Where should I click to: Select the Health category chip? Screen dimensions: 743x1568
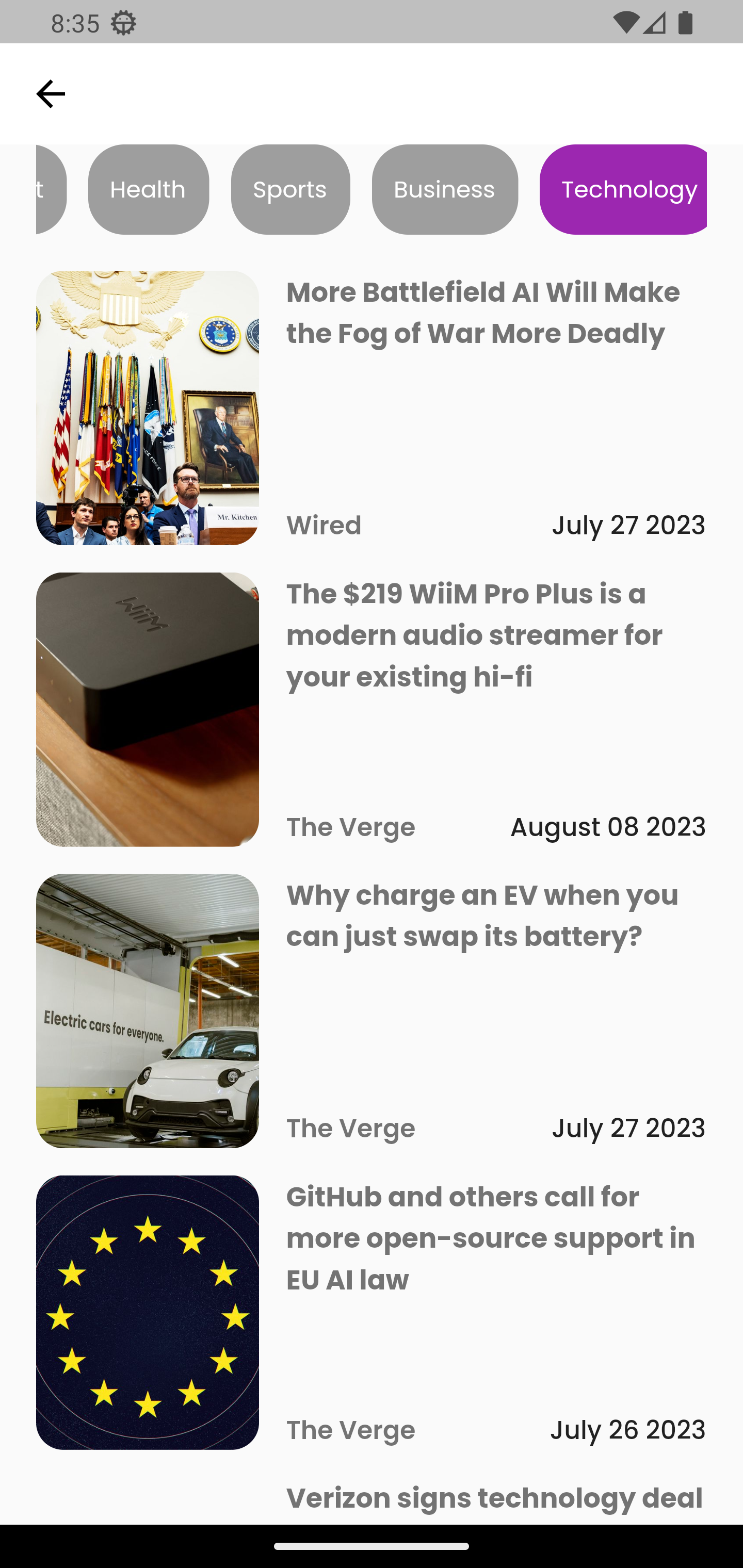click(x=148, y=189)
